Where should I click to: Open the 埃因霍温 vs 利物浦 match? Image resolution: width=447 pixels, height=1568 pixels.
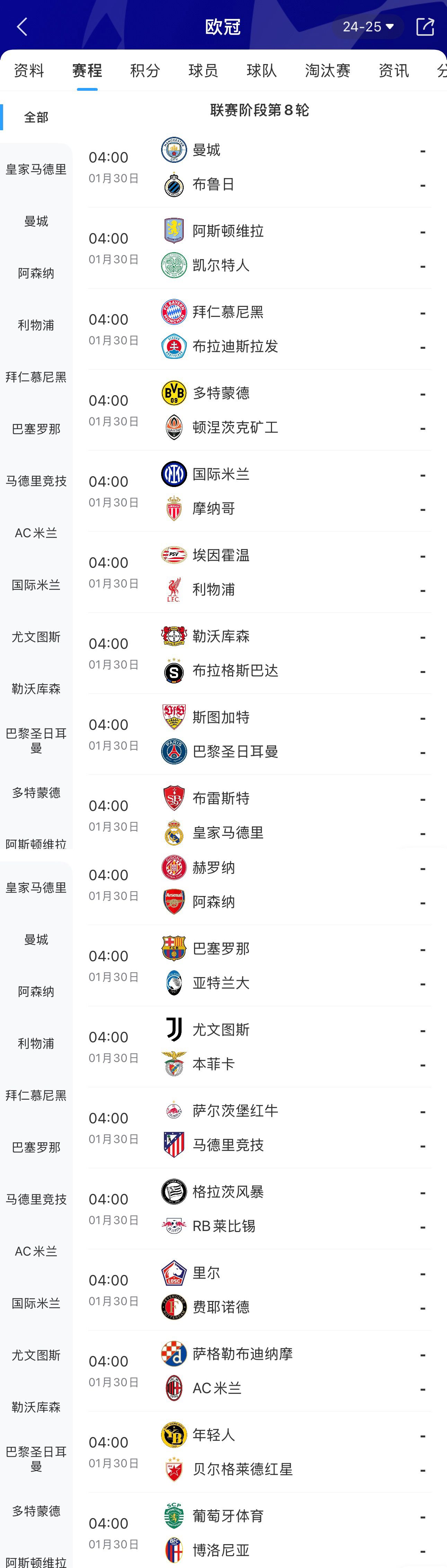point(259,572)
